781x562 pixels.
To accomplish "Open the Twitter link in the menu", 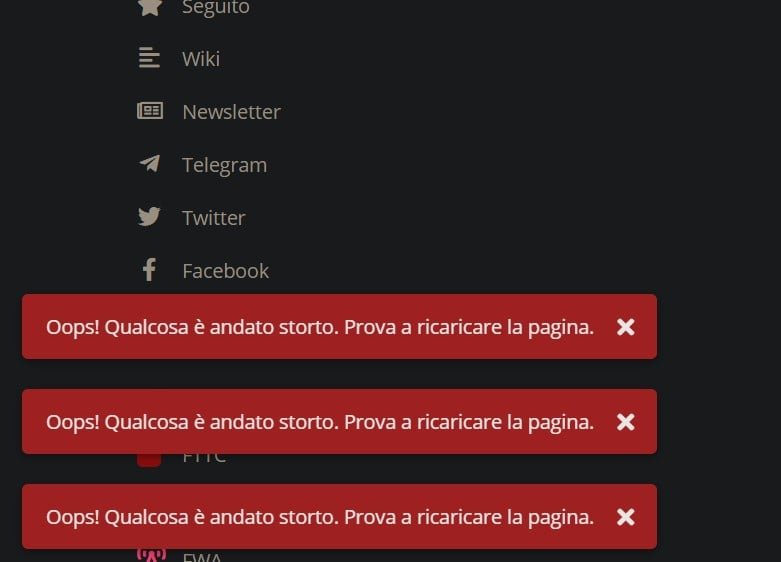I will [x=212, y=218].
